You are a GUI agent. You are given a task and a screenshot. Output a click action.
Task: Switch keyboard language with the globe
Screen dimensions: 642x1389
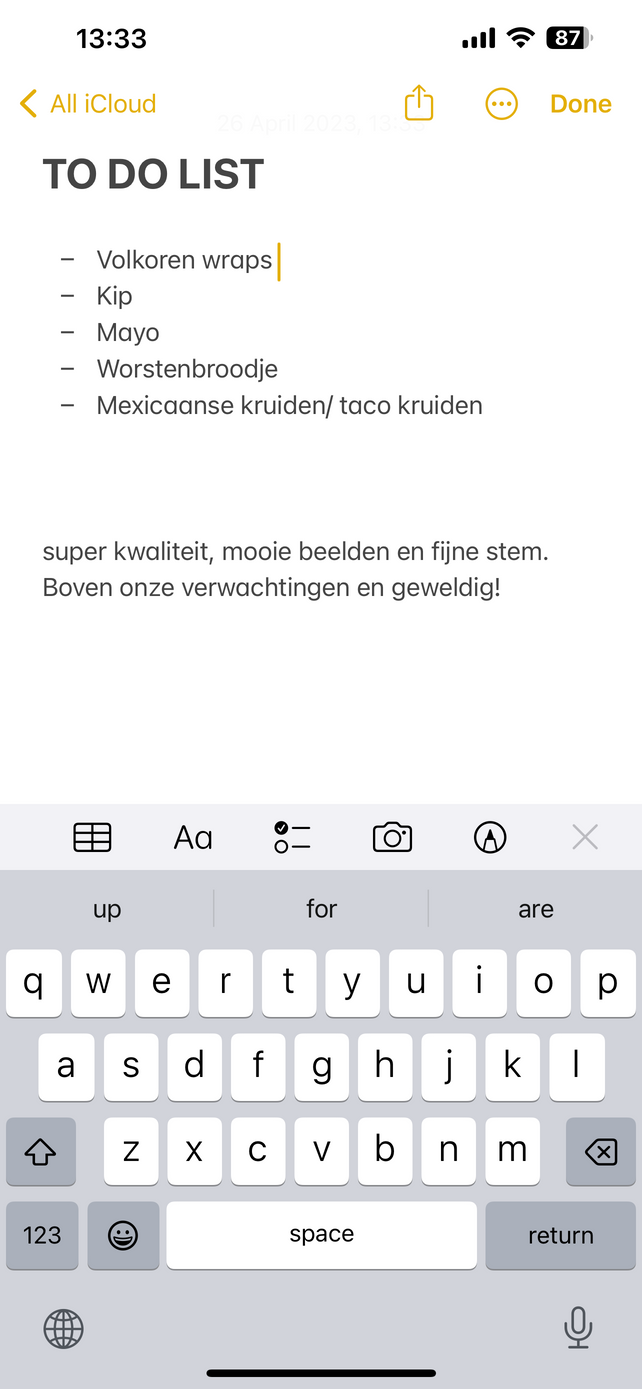pos(64,1329)
